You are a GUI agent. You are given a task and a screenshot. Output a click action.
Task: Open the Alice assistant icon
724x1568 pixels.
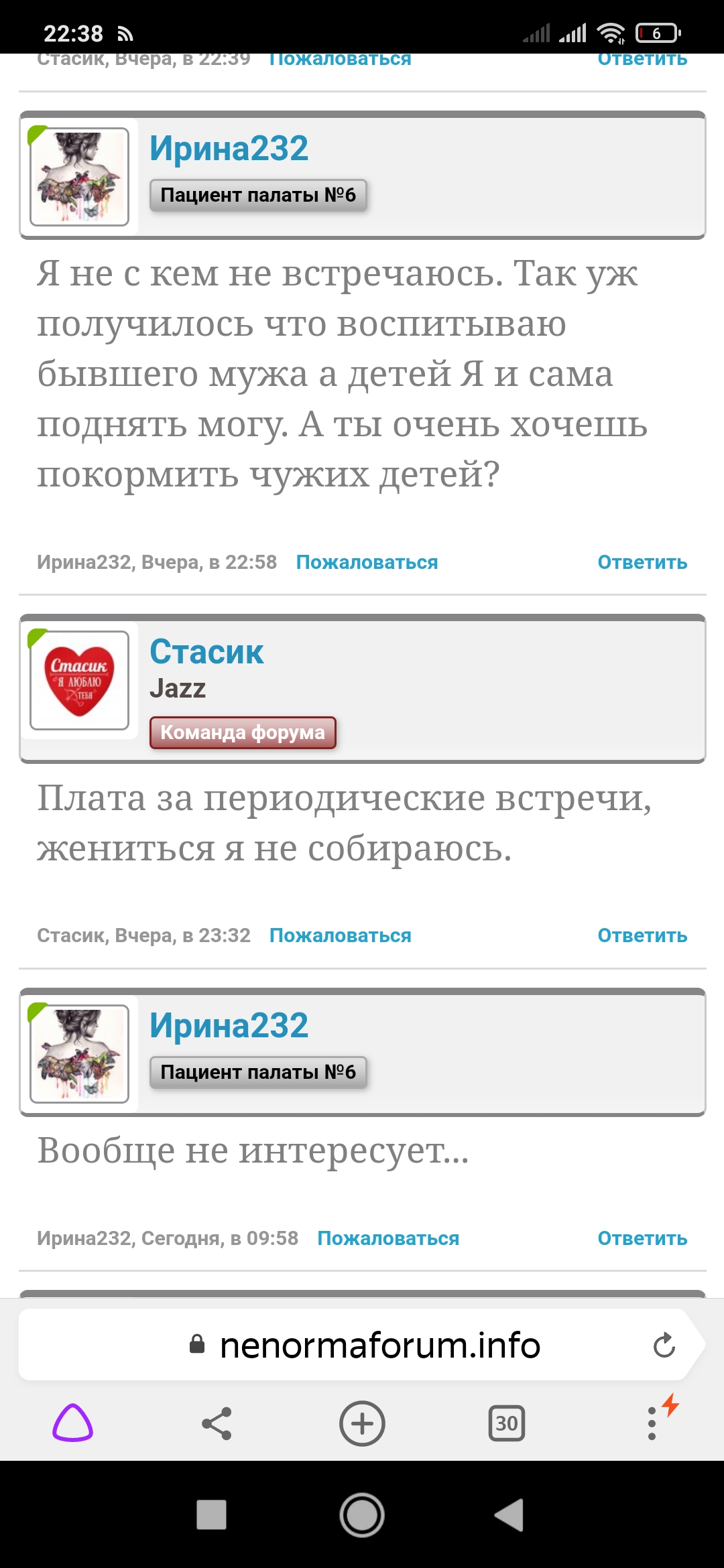coord(72,1423)
